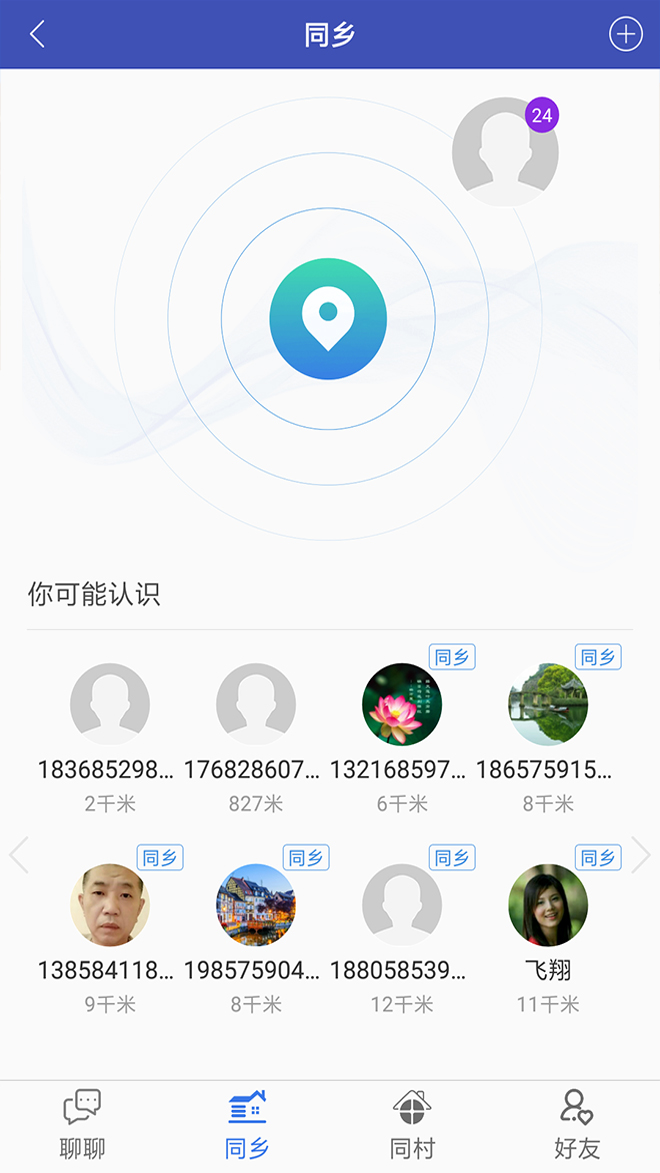This screenshot has height=1173, width=660.
Task: Open the profile of user 138584118…
Action: [109, 905]
